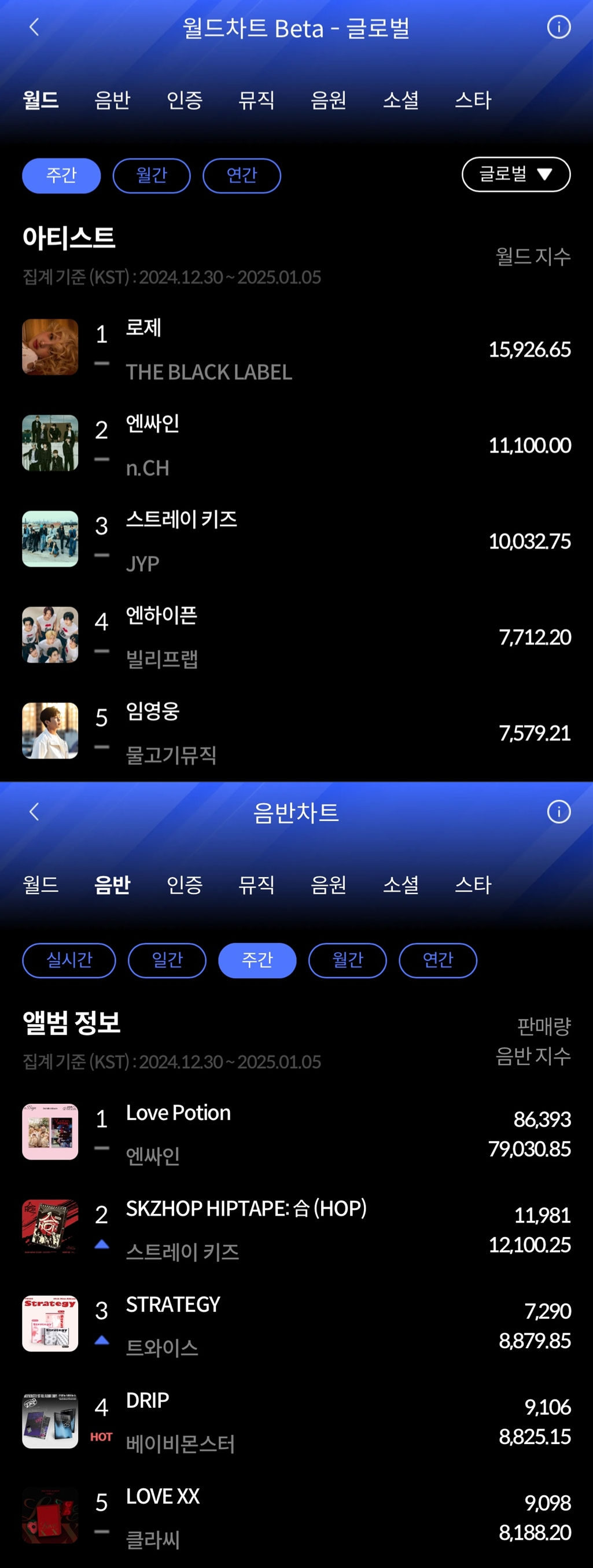Click the 스트레이 키즈 artist thumbnail
The height and width of the screenshot is (1568, 593).
coord(50,538)
